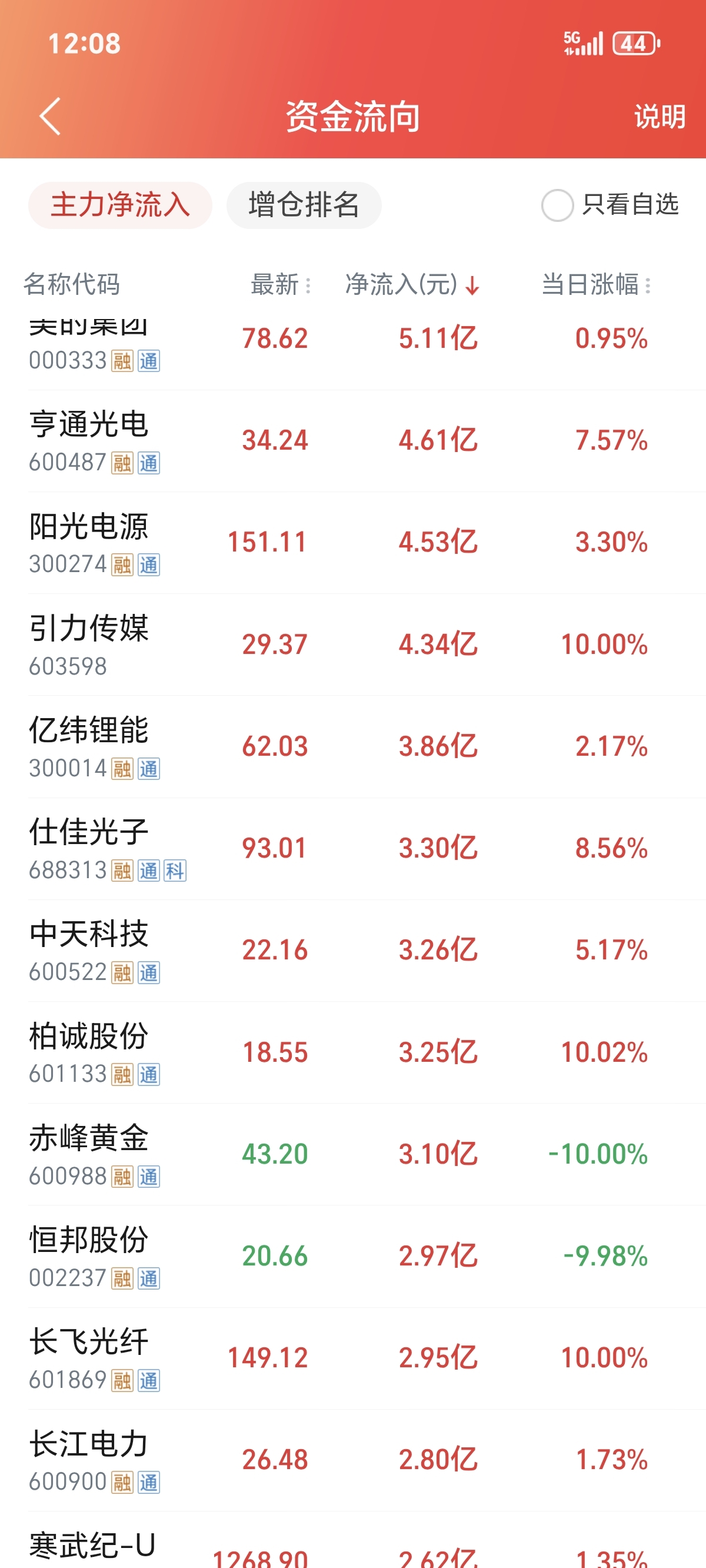Switch to the 增仓排名 tab

tap(304, 204)
